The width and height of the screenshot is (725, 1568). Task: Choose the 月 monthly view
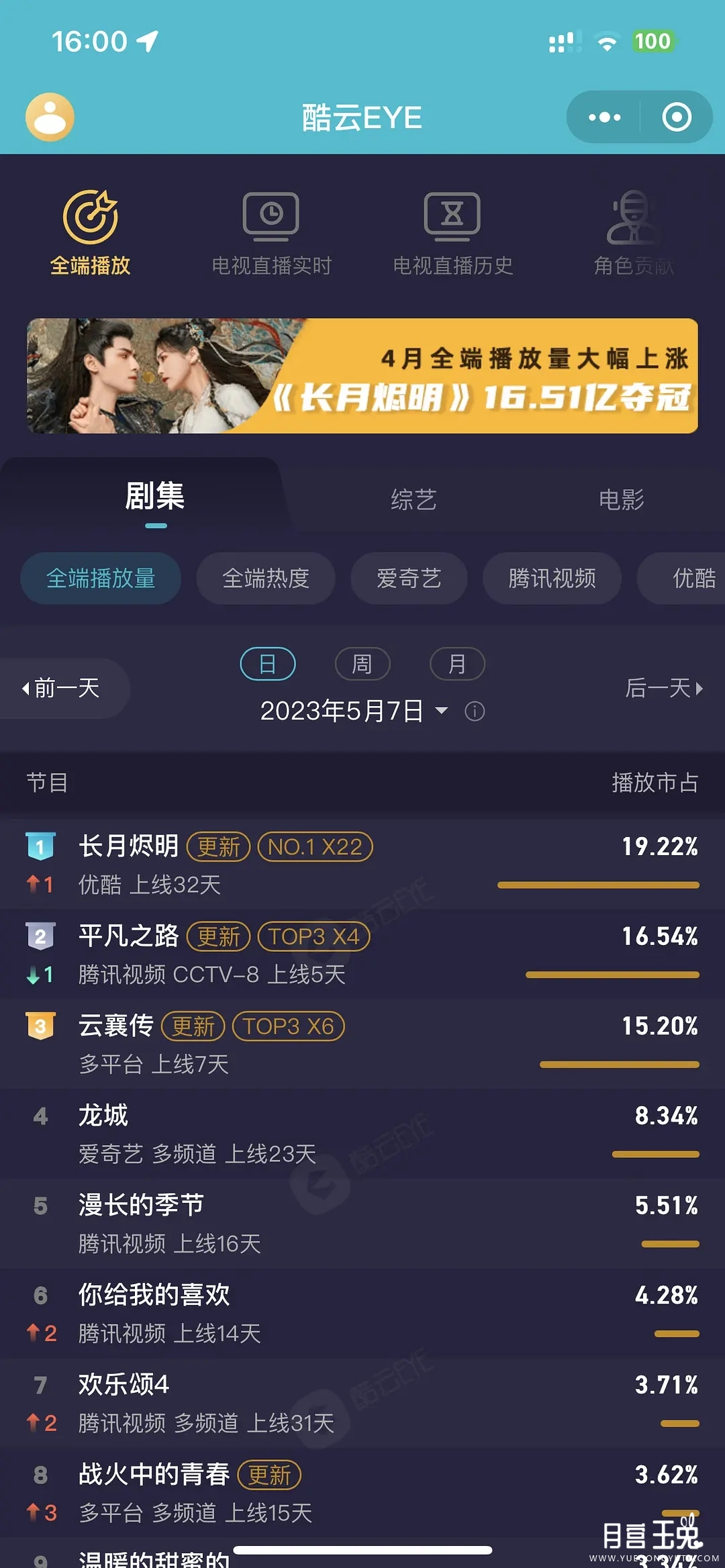click(457, 664)
